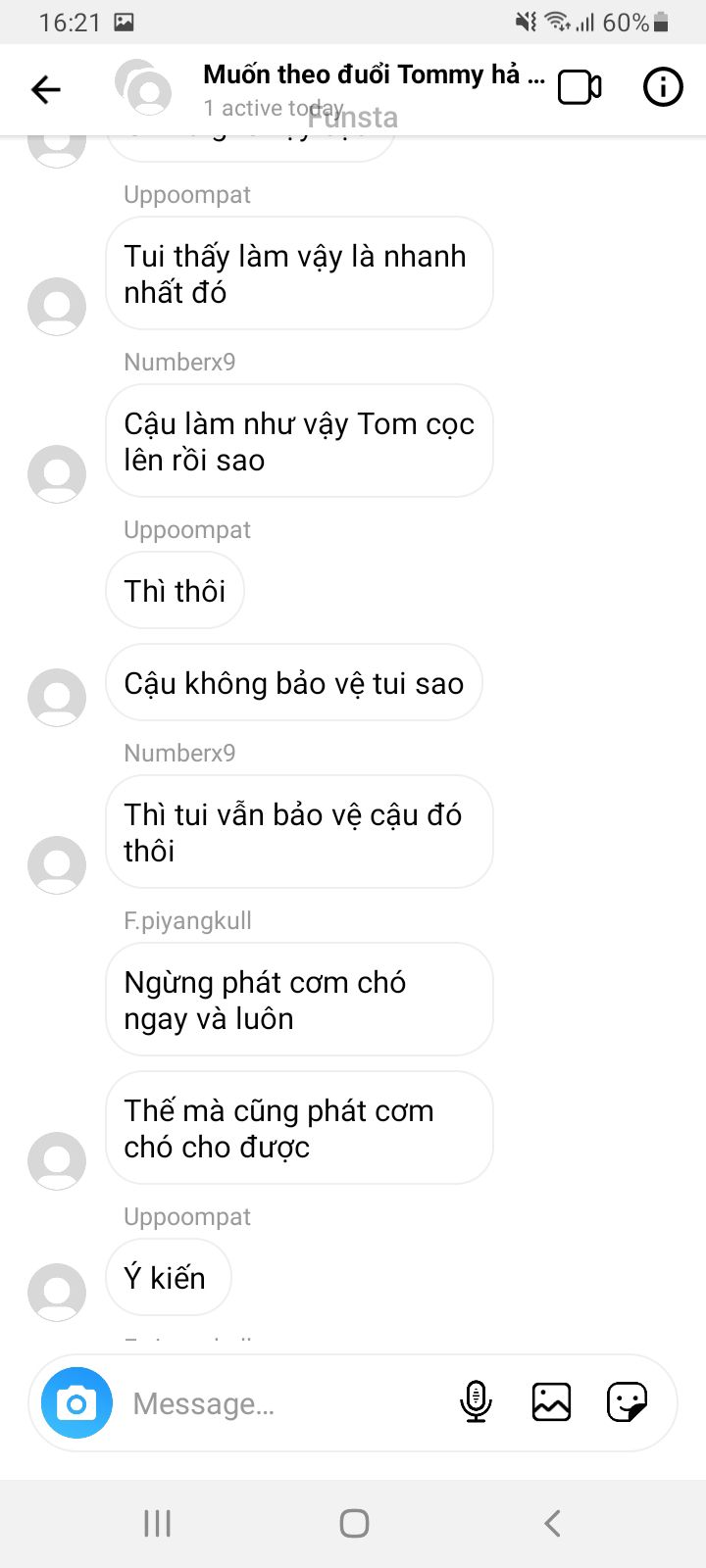The image size is (706, 1568).
Task: Open the recent apps overview
Action: (x=157, y=1523)
